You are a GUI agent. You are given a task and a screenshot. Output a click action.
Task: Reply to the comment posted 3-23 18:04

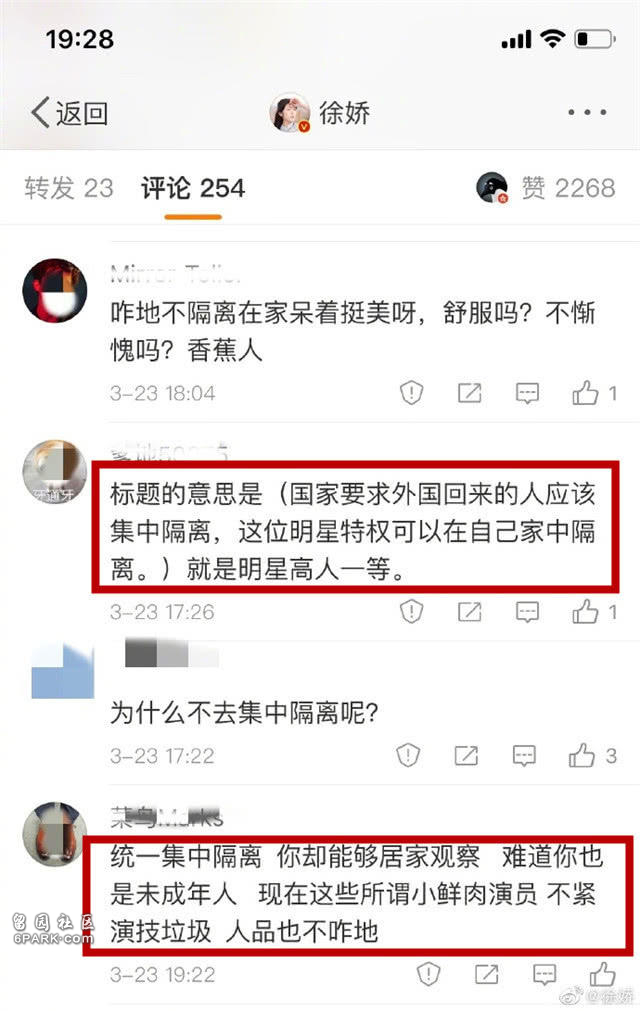click(526, 393)
